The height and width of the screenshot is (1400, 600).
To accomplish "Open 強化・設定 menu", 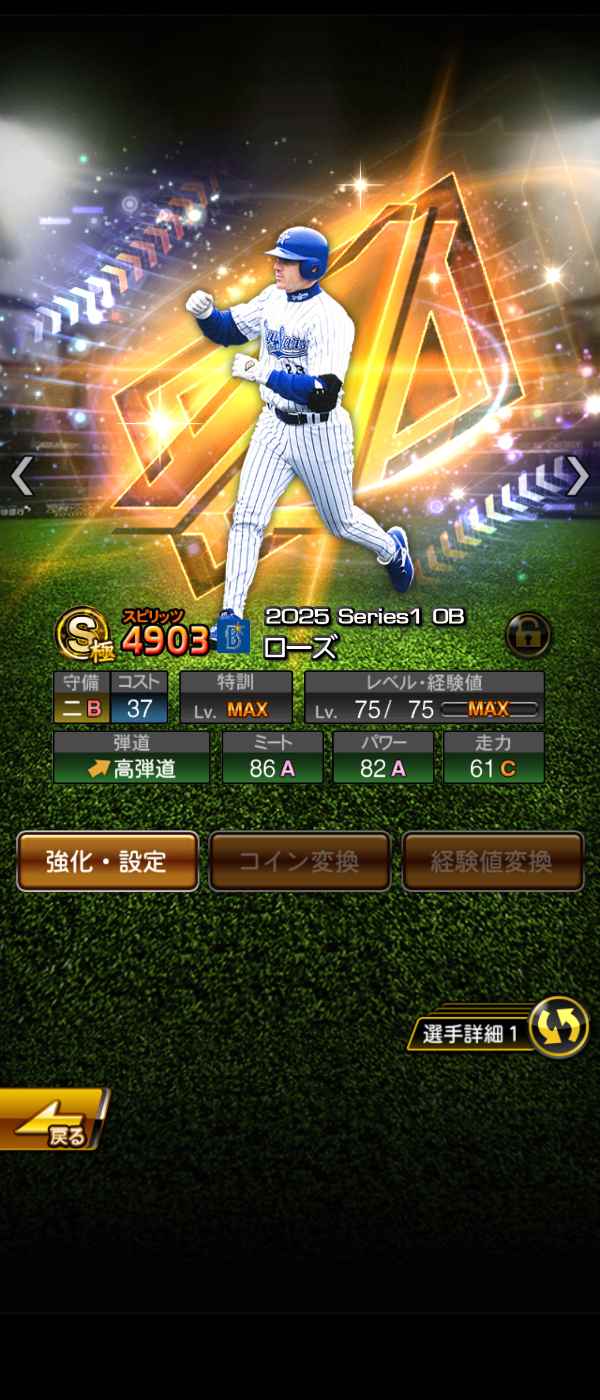I will 107,861.
